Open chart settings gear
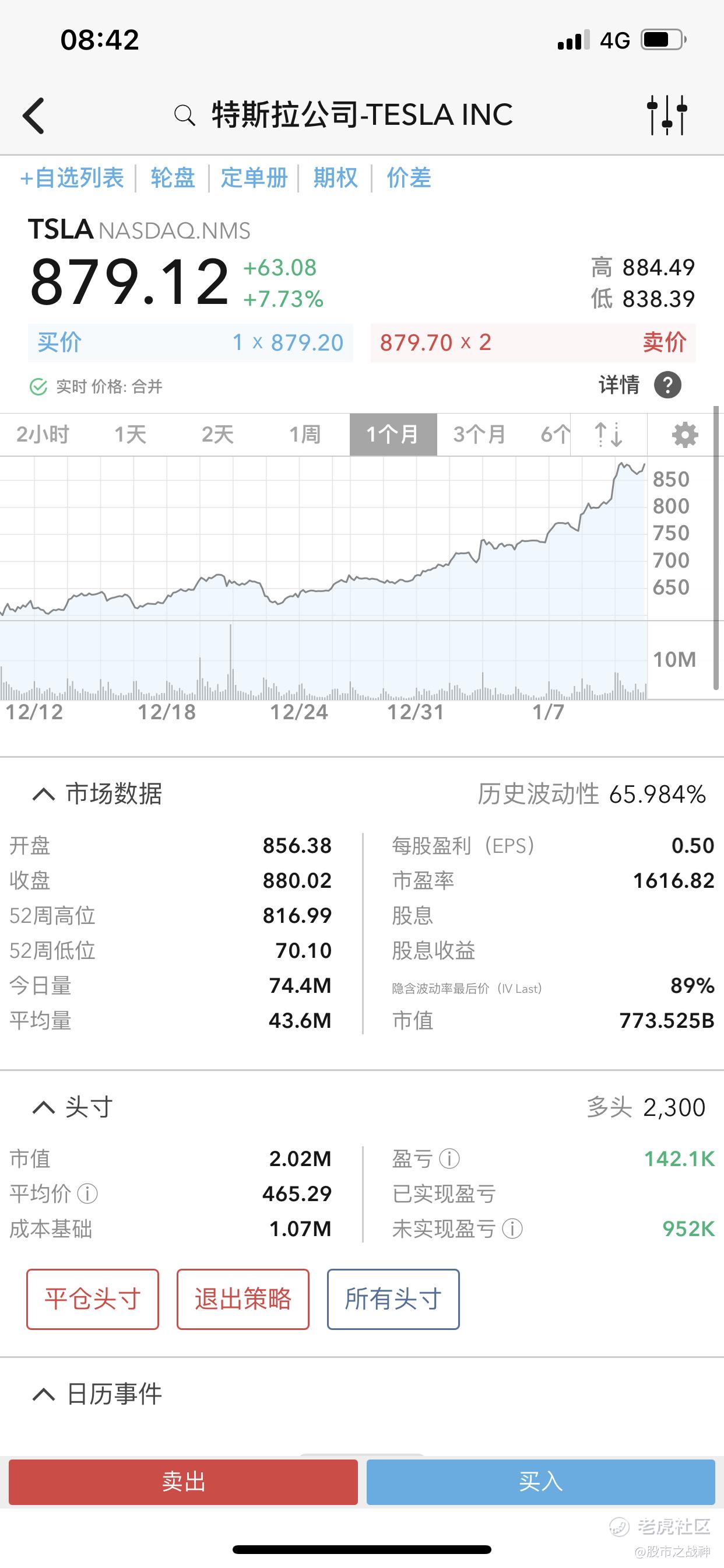Image resolution: width=724 pixels, height=1568 pixels. pyautogui.click(x=684, y=435)
